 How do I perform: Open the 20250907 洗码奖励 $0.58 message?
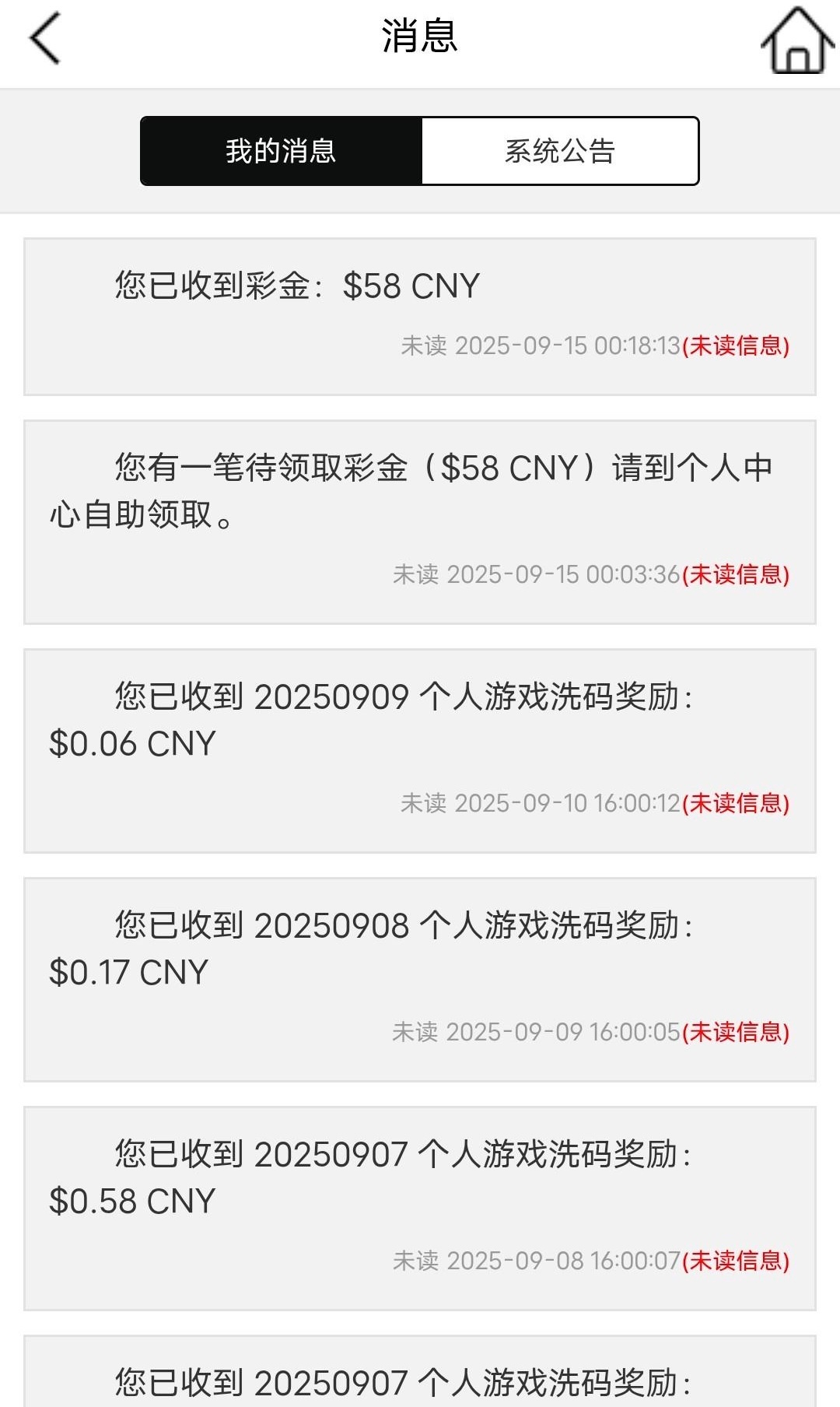[419, 1208]
